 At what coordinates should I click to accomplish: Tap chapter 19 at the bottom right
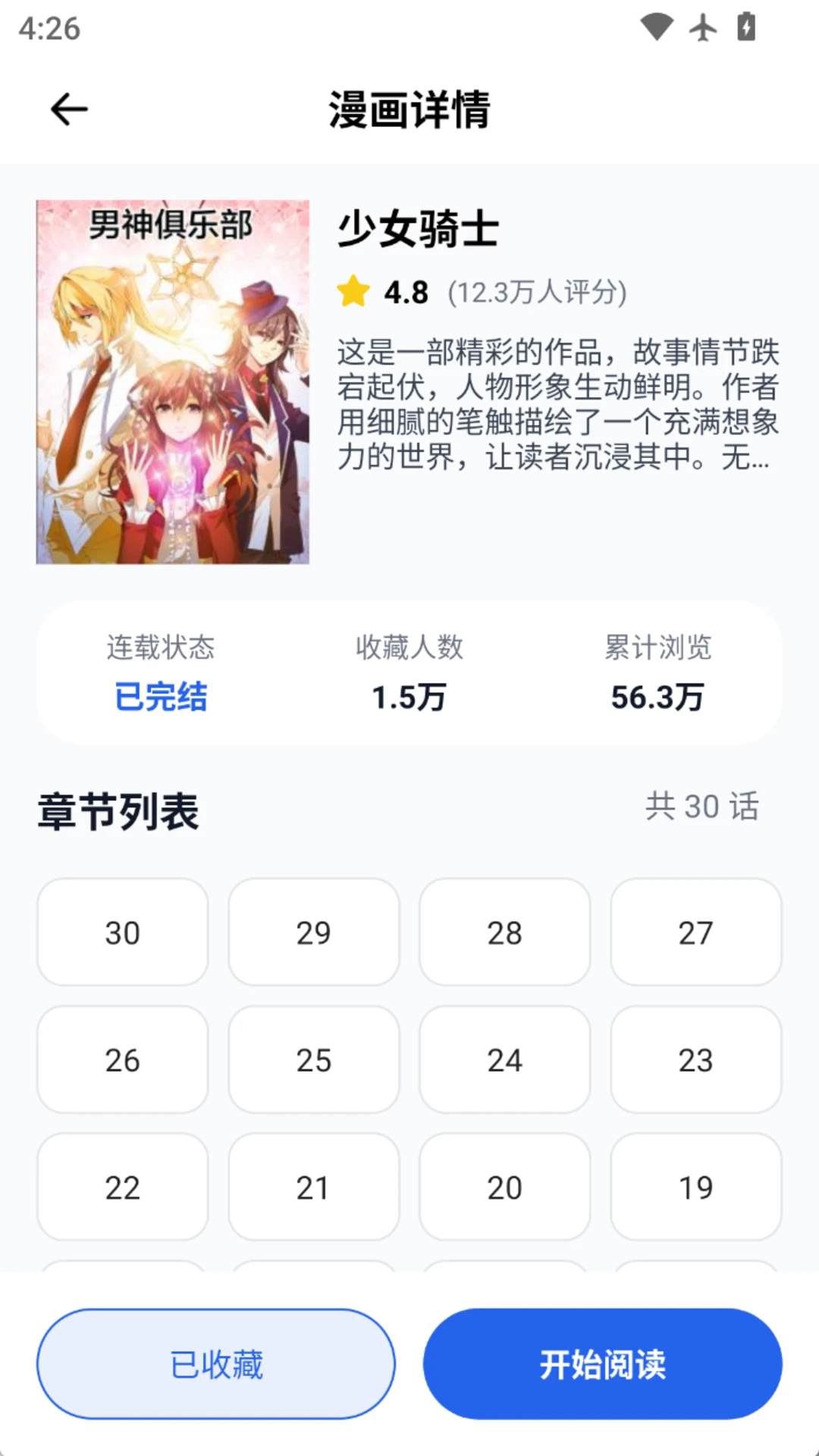[695, 1188]
